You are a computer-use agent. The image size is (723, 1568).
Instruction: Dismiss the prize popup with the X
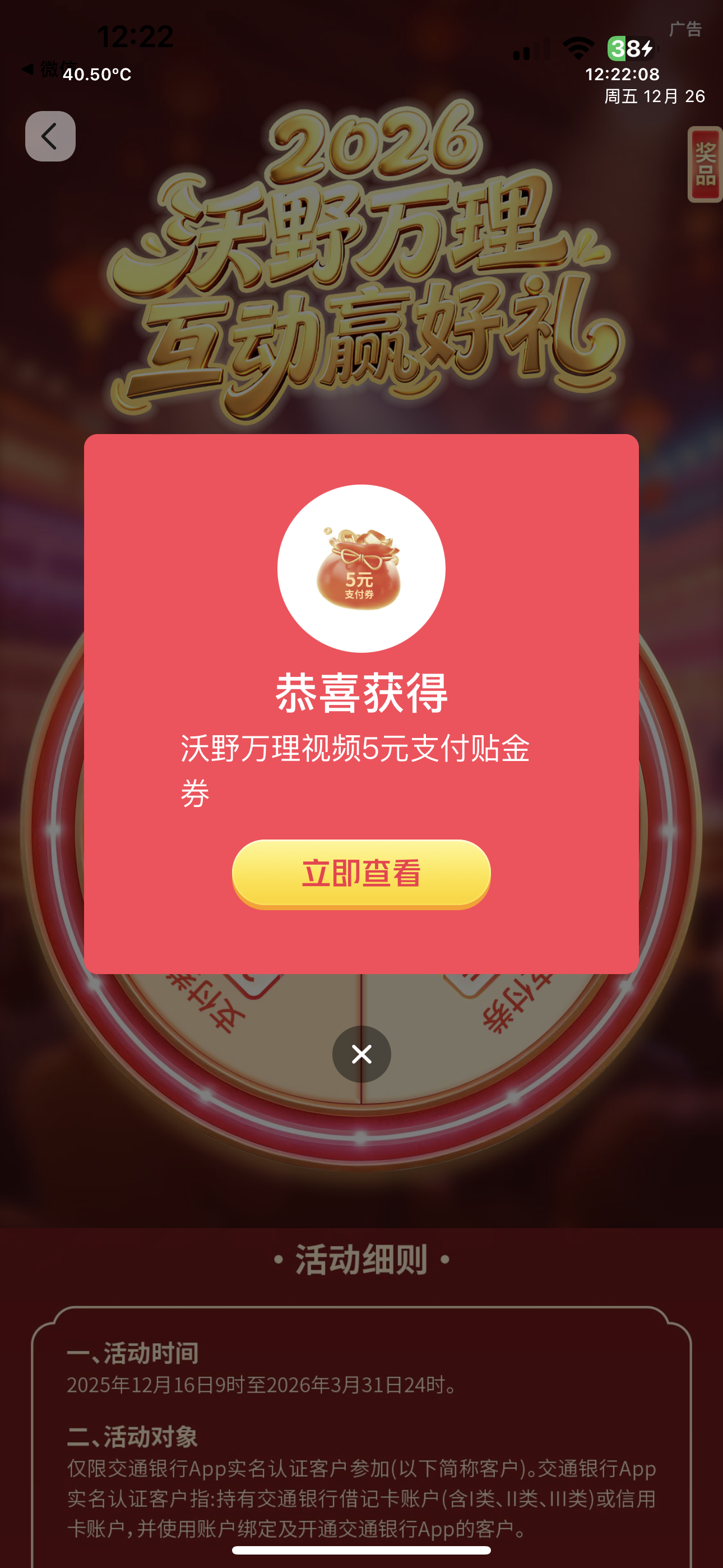[x=361, y=1054]
